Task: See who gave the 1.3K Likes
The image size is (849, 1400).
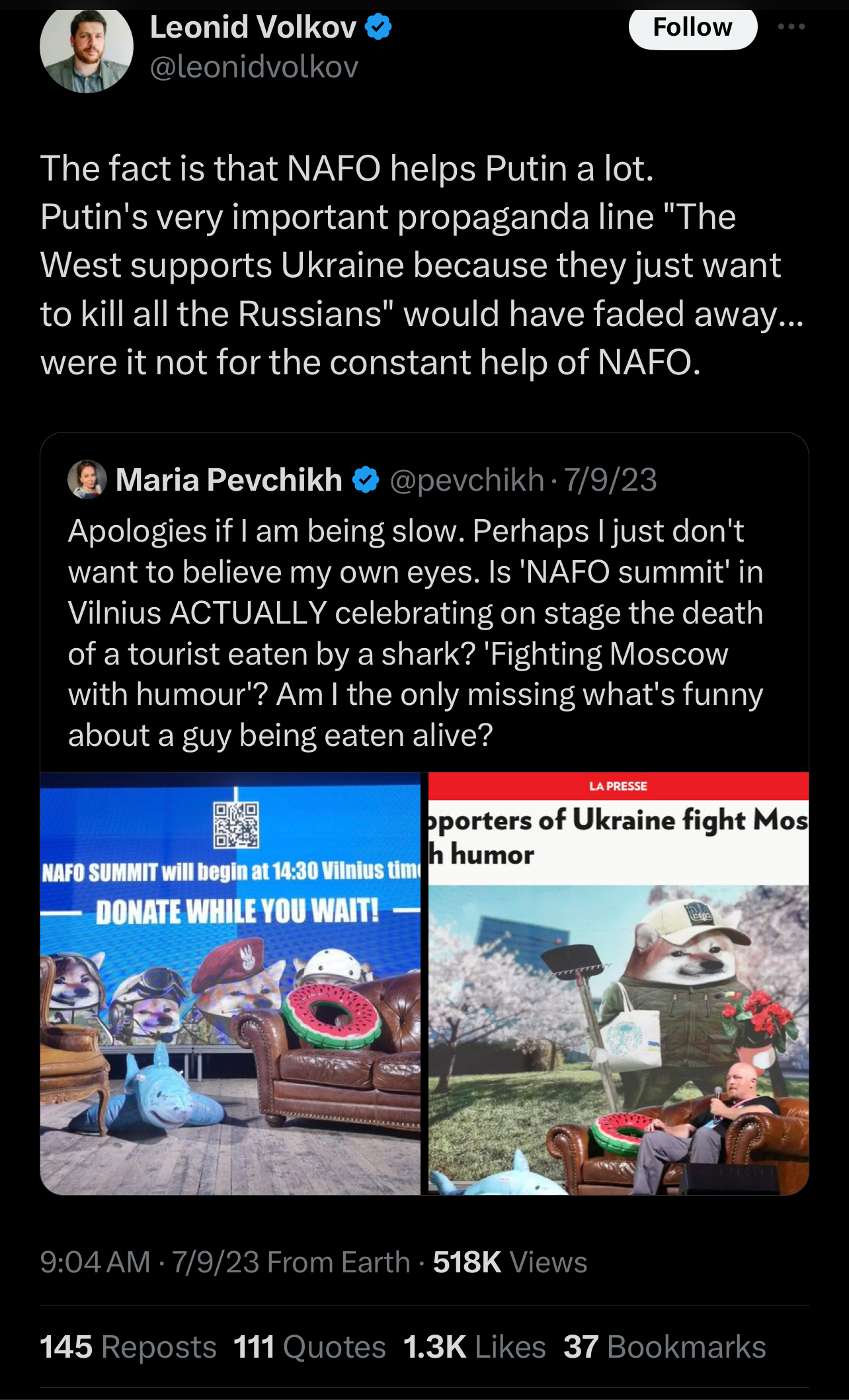Action: click(474, 1347)
